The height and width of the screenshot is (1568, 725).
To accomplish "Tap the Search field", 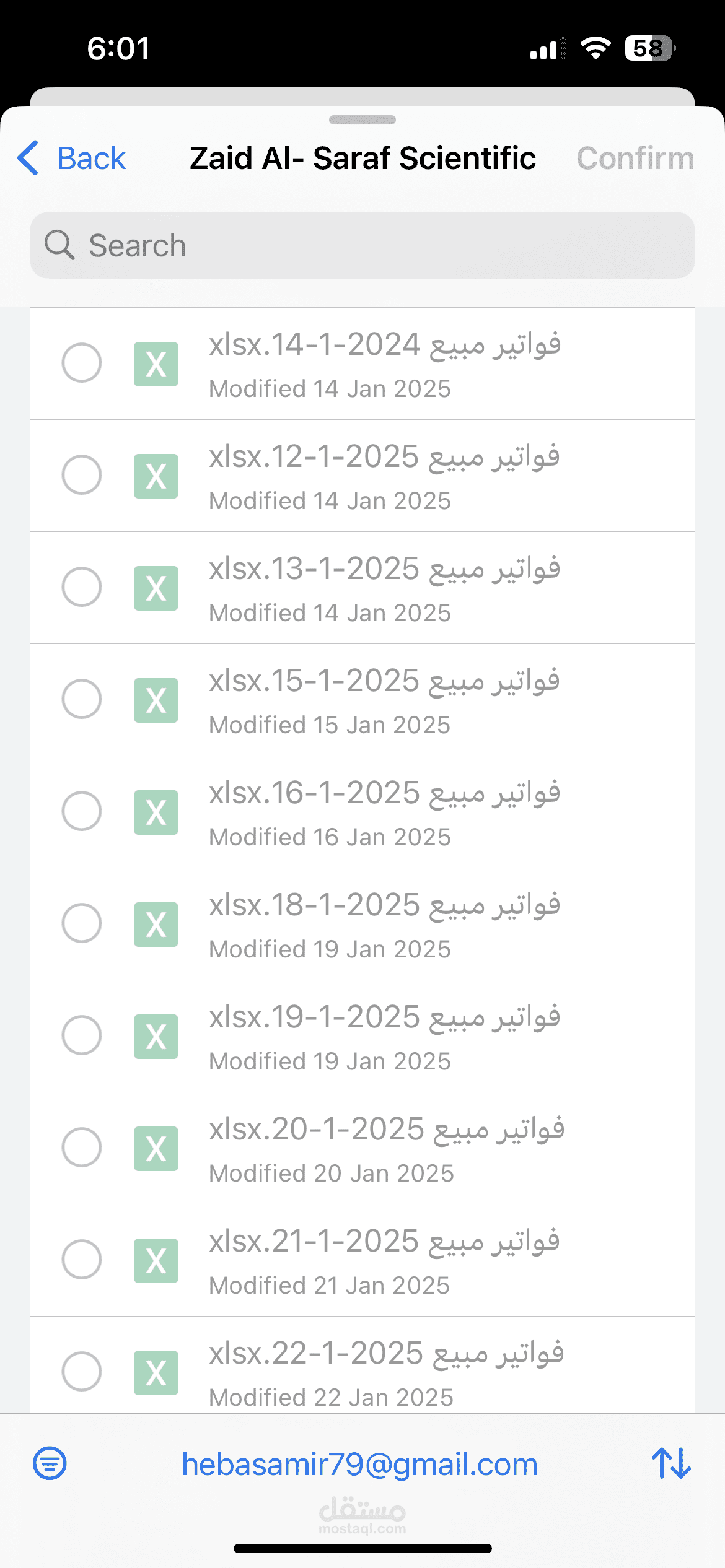I will point(362,245).
